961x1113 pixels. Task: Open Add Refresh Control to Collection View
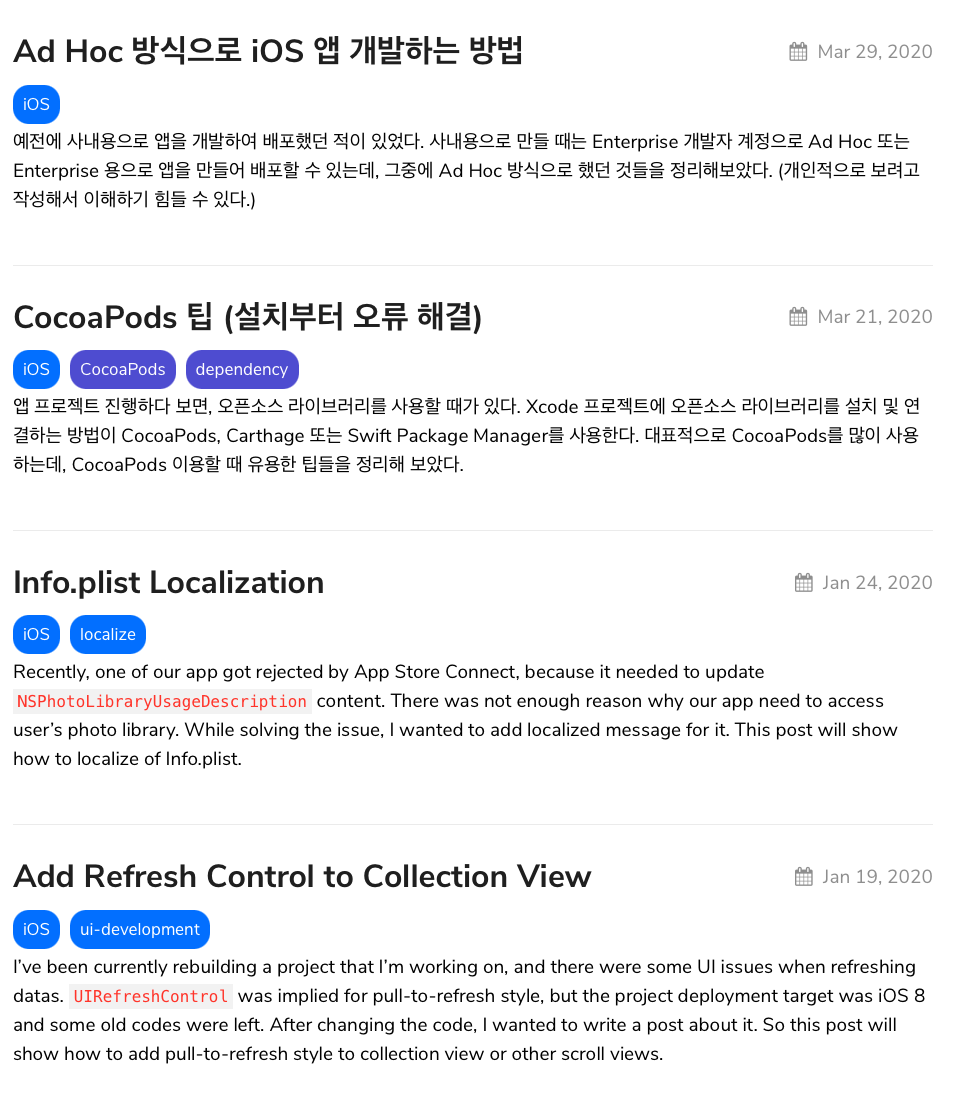[x=302, y=876]
